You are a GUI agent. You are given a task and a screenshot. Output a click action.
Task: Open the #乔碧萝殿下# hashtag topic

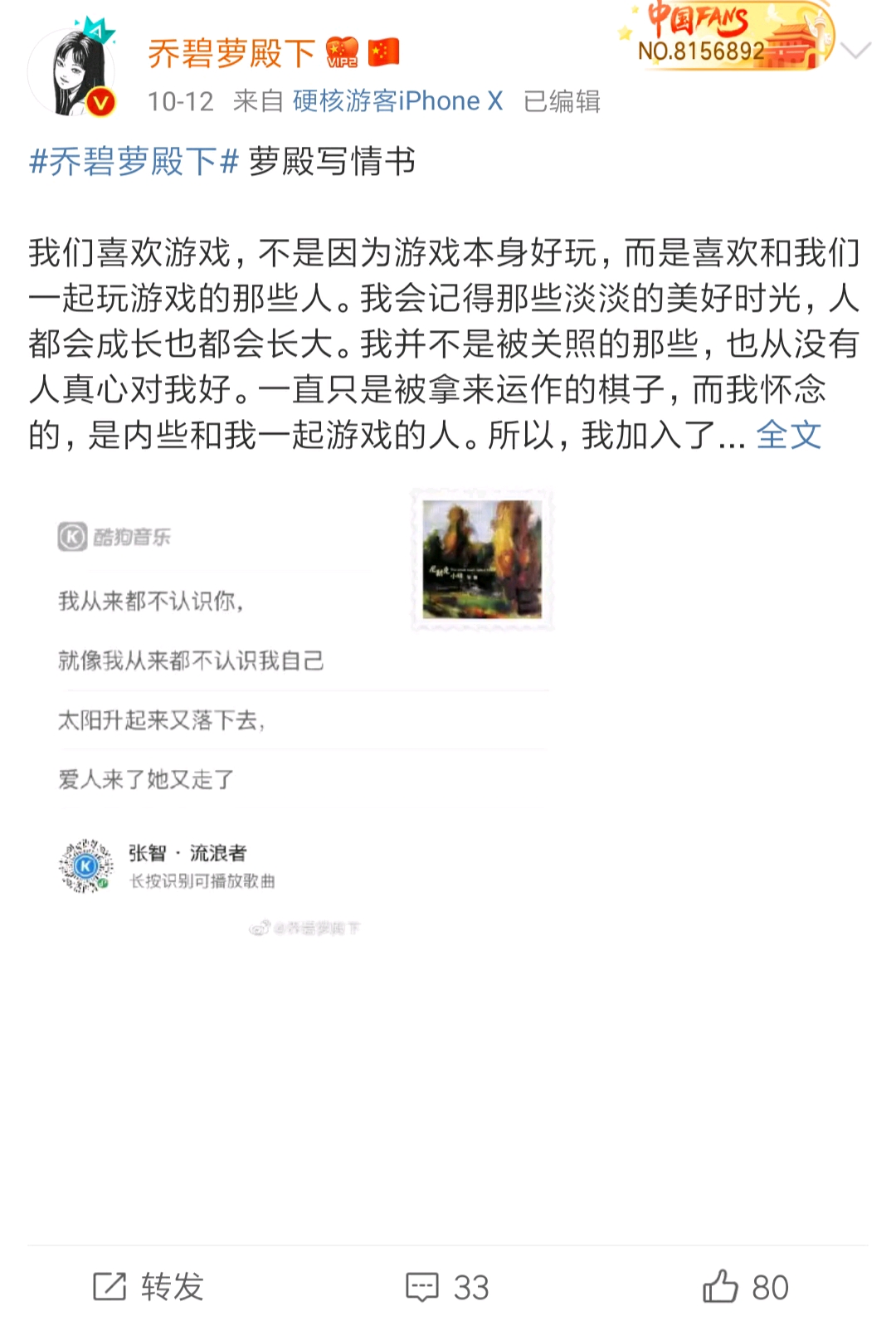point(134,161)
